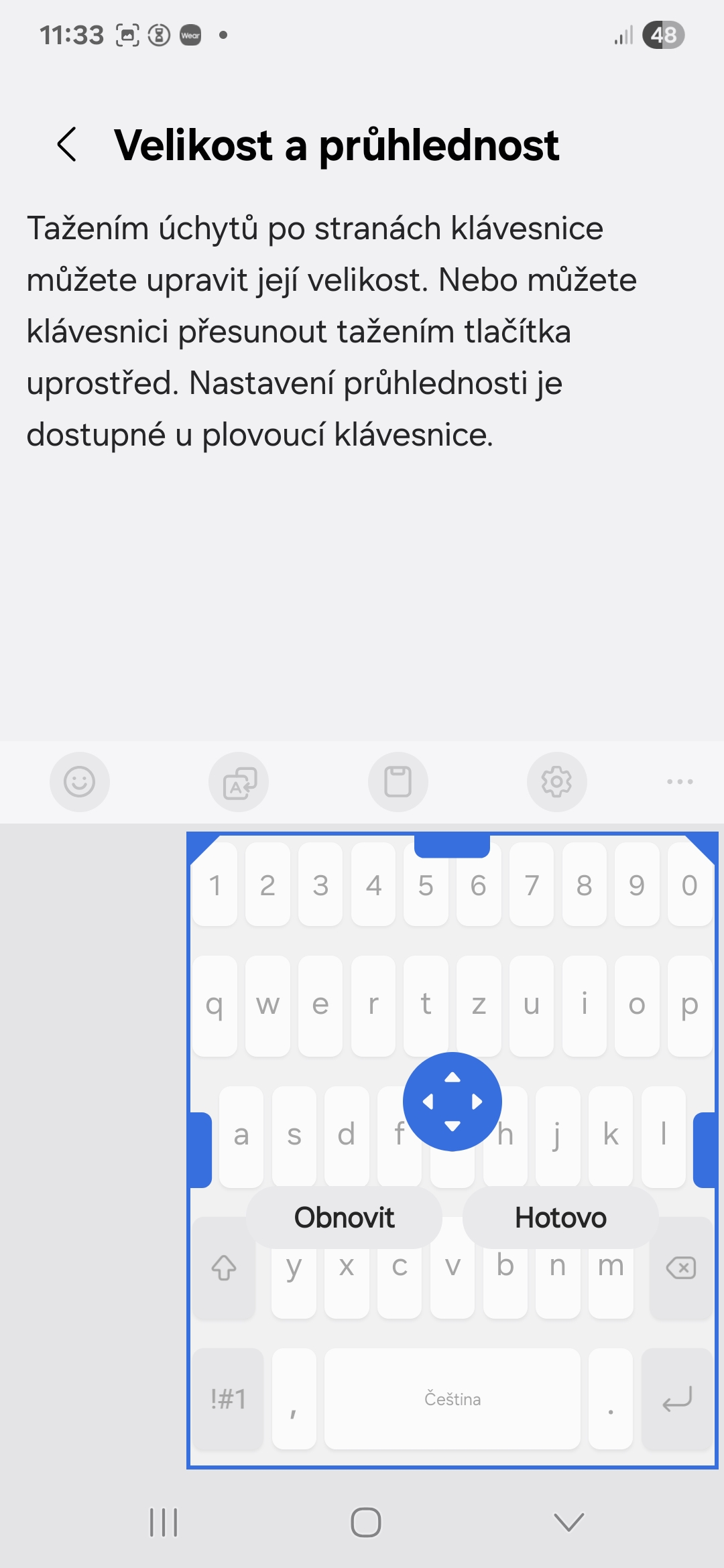
Task: Go back from Velikost a průhlednost
Action: coord(67,144)
